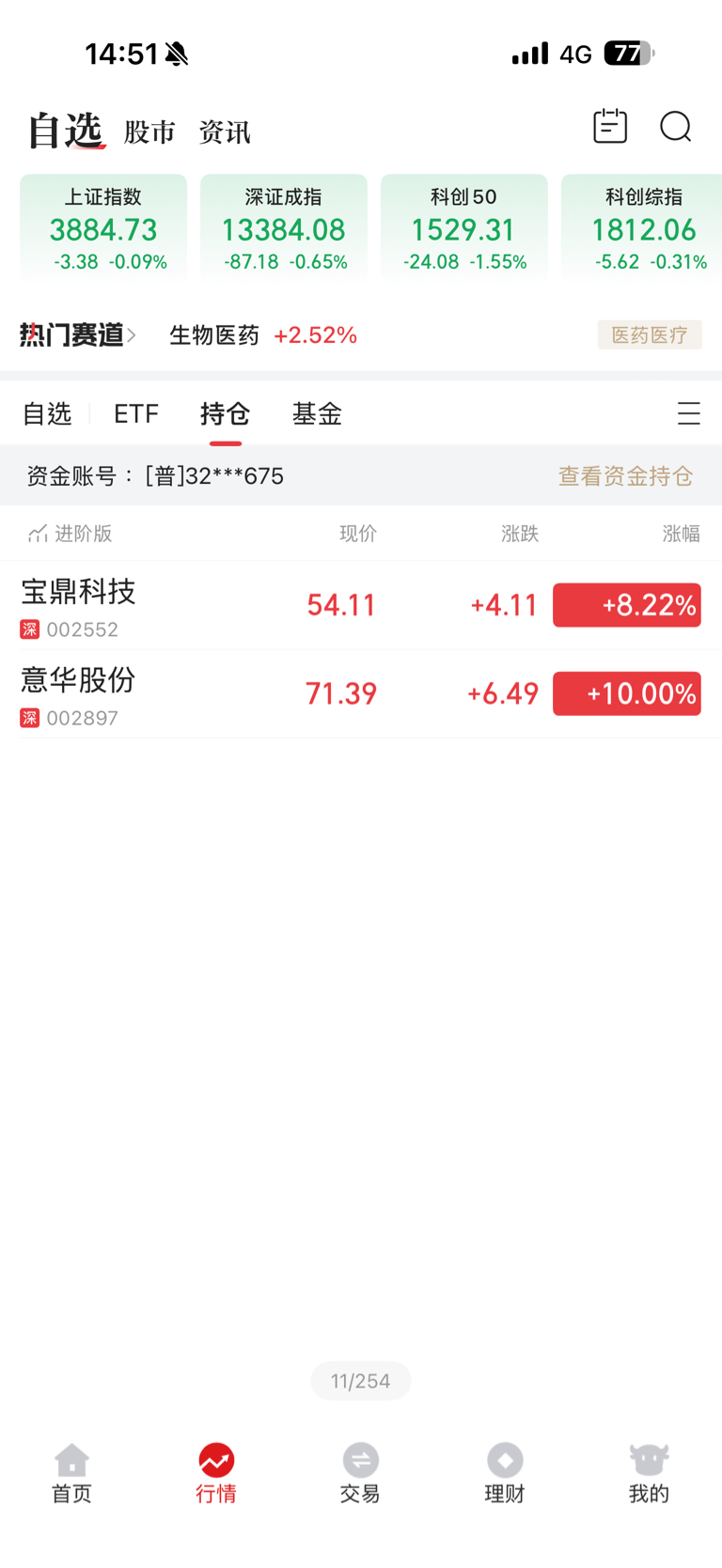Switch to 进阶版 advanced view
The height and width of the screenshot is (1568, 722).
pos(71,534)
